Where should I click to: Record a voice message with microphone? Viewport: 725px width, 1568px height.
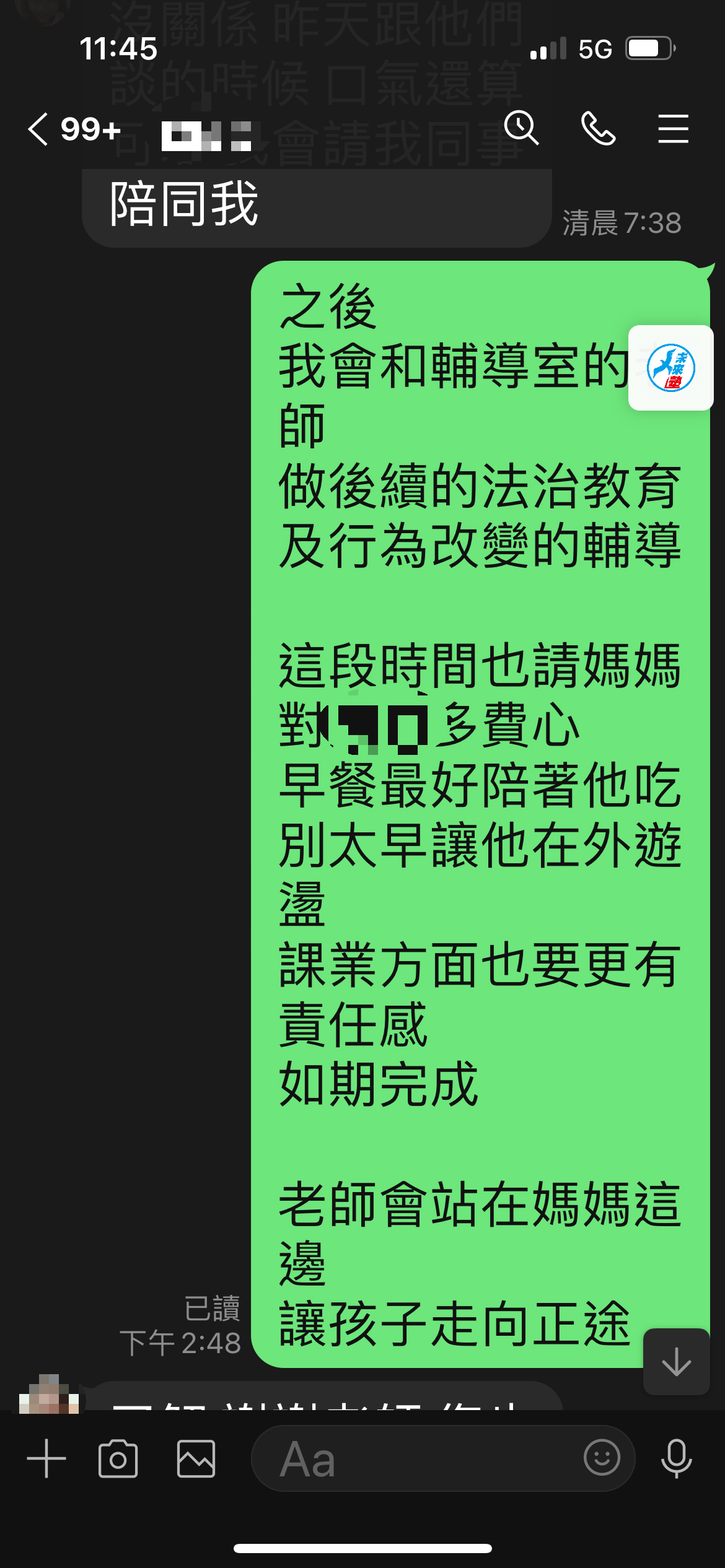[x=676, y=1458]
